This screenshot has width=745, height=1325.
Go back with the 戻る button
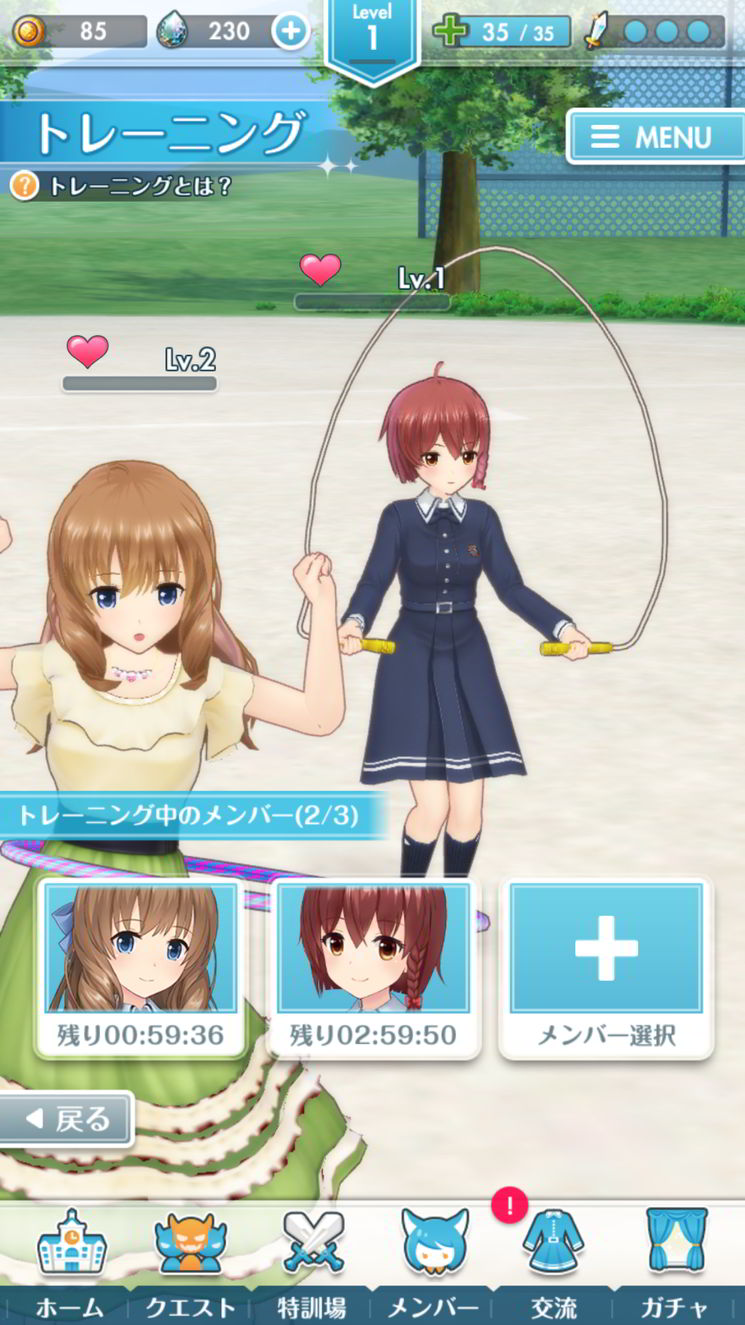click(66, 1119)
